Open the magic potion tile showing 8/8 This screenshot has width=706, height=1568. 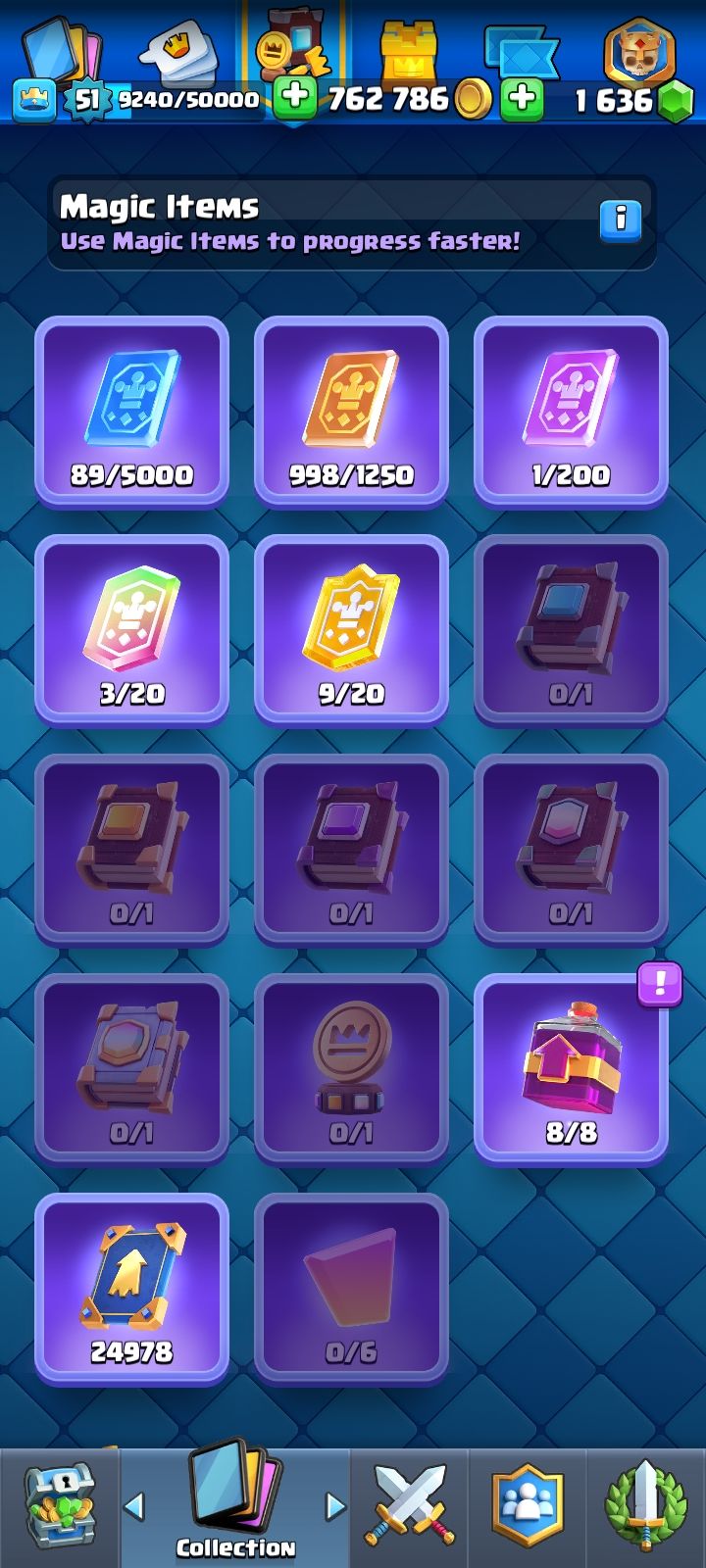(571, 1068)
